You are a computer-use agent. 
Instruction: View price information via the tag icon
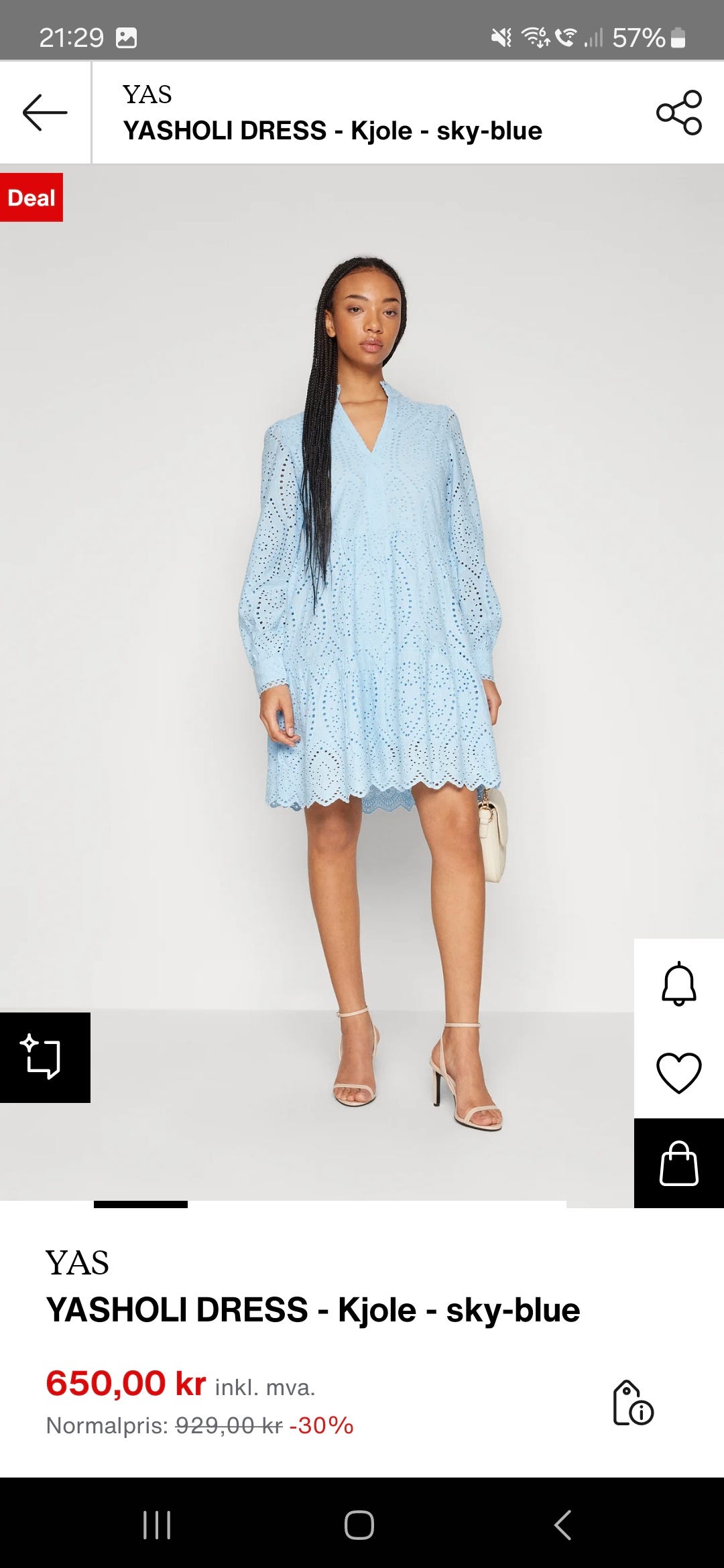coord(633,1402)
